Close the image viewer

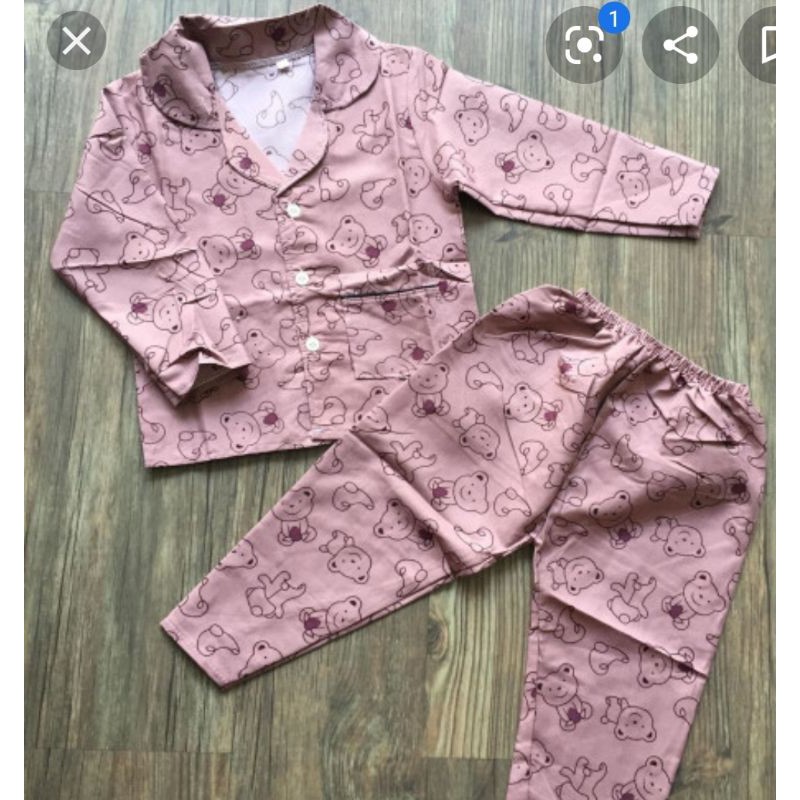[x=77, y=41]
